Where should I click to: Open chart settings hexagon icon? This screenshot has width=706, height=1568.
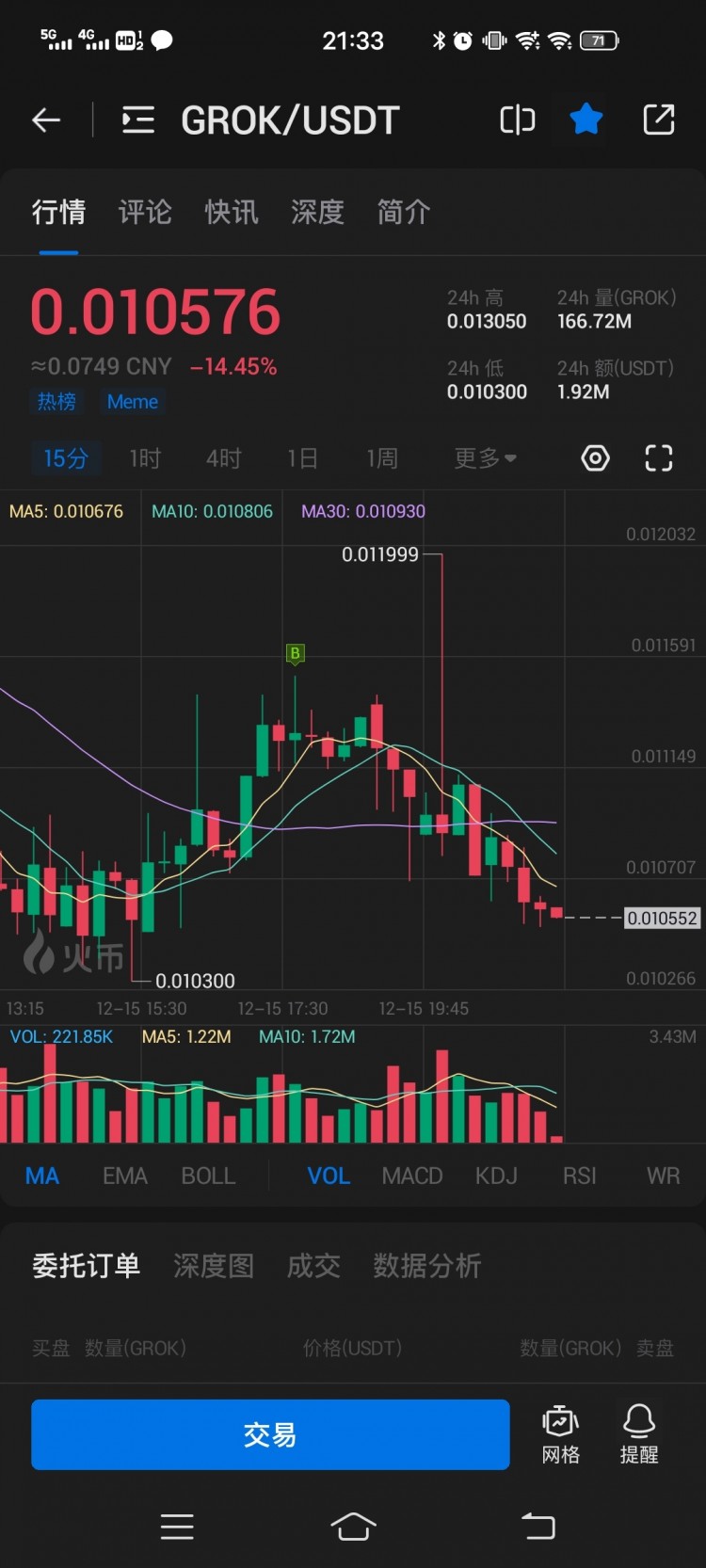tap(595, 458)
